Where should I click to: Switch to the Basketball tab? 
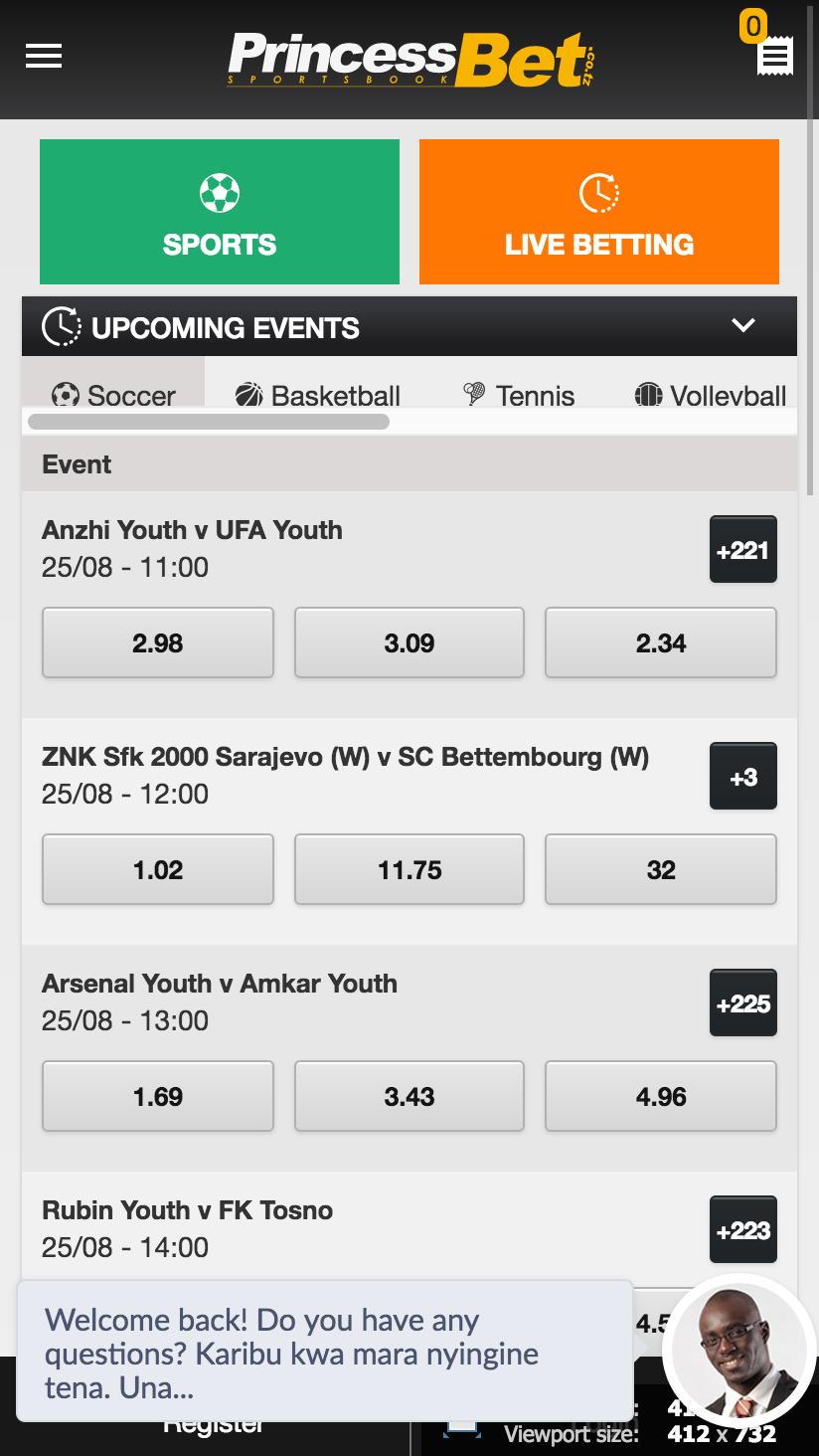coord(318,395)
